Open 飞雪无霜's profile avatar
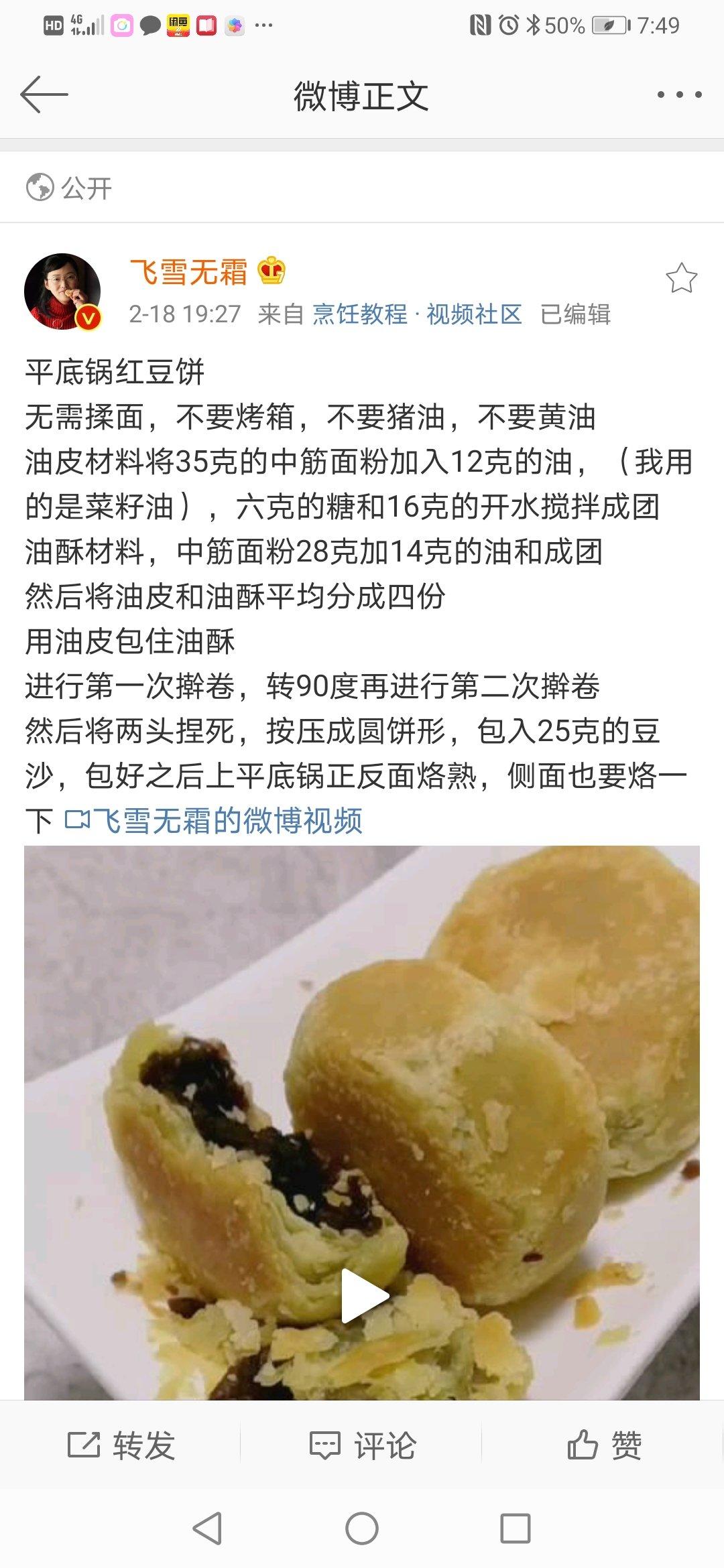Viewport: 724px width, 1568px height. pyautogui.click(x=62, y=292)
